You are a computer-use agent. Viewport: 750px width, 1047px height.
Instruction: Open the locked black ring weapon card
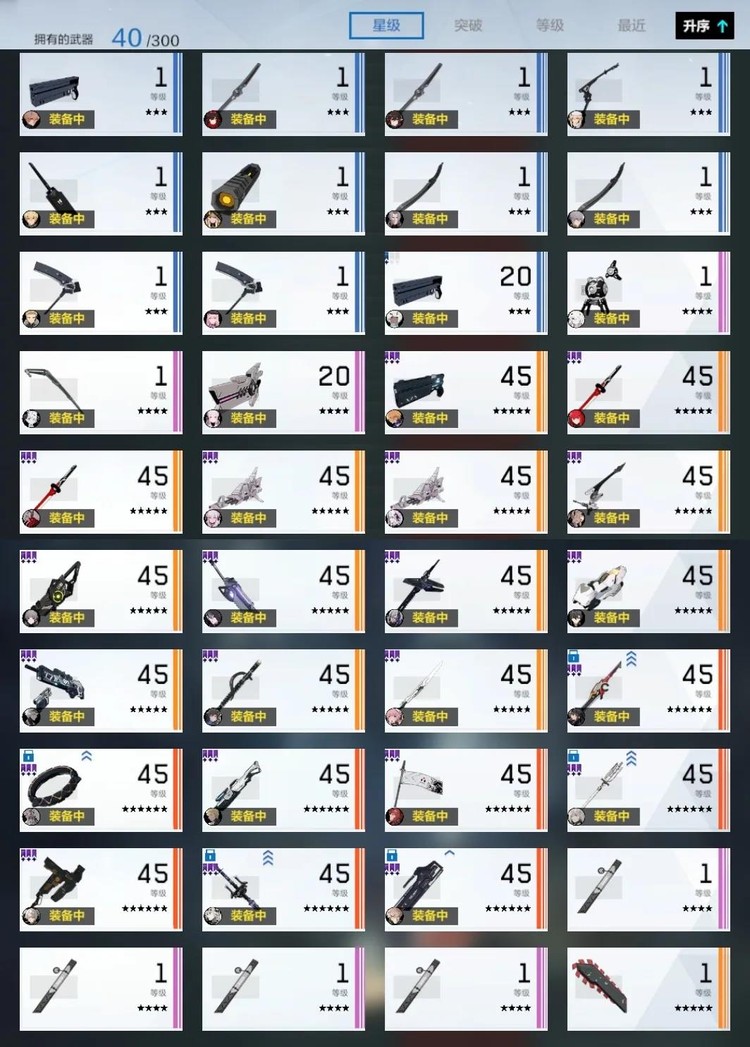click(101, 790)
